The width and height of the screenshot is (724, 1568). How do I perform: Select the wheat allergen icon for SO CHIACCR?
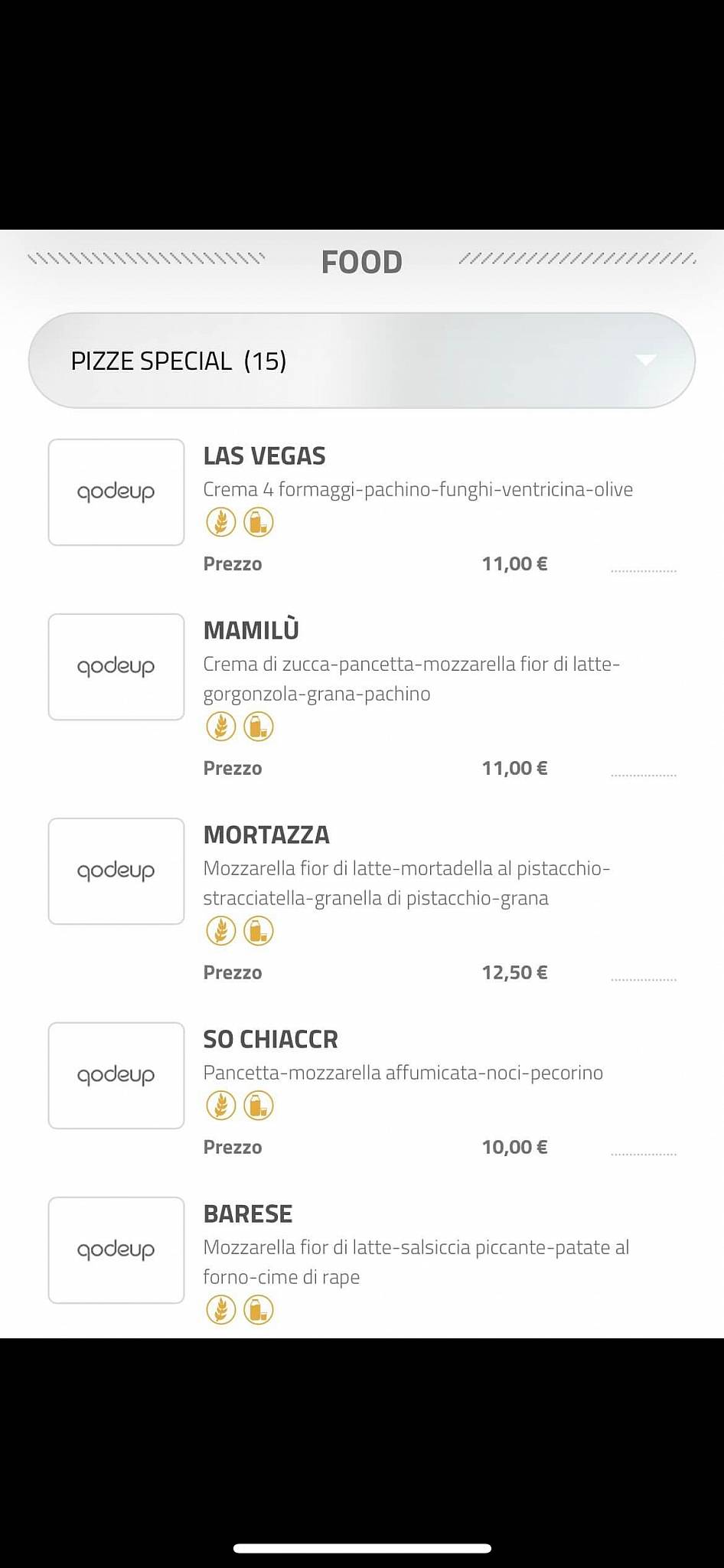221,1106
